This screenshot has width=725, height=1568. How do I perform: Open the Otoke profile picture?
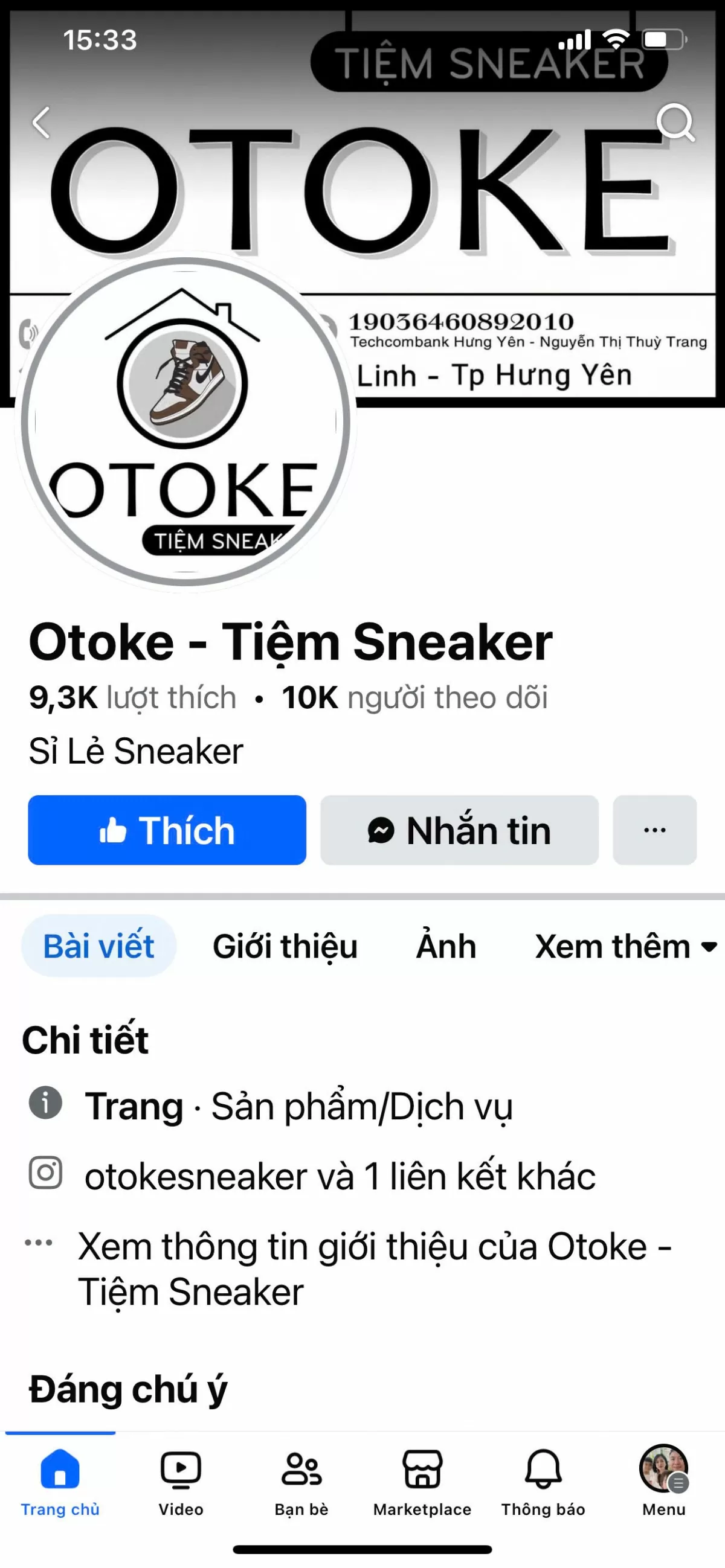pos(185,421)
